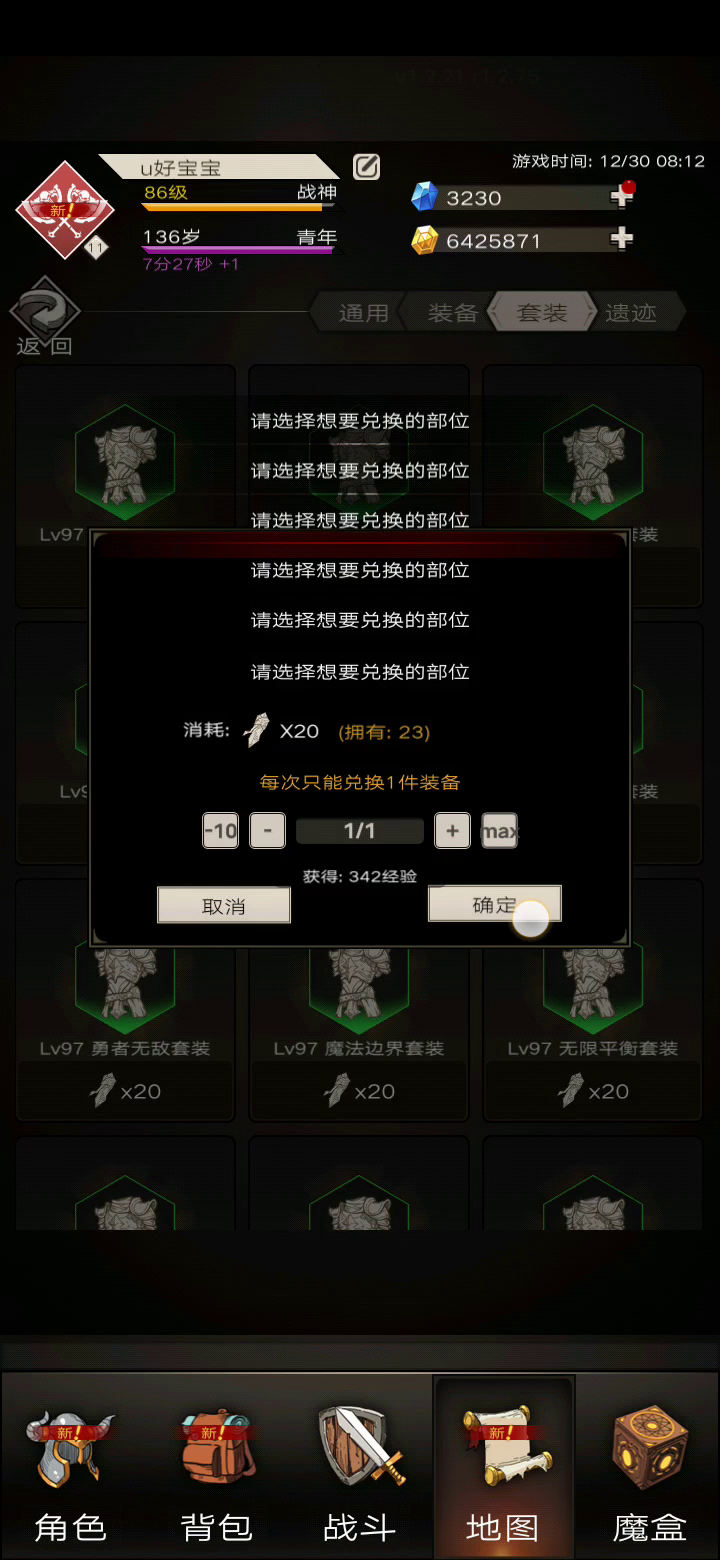Cancel the exchange dialog with 取消
Image resolution: width=720 pixels, height=1560 pixels.
224,906
